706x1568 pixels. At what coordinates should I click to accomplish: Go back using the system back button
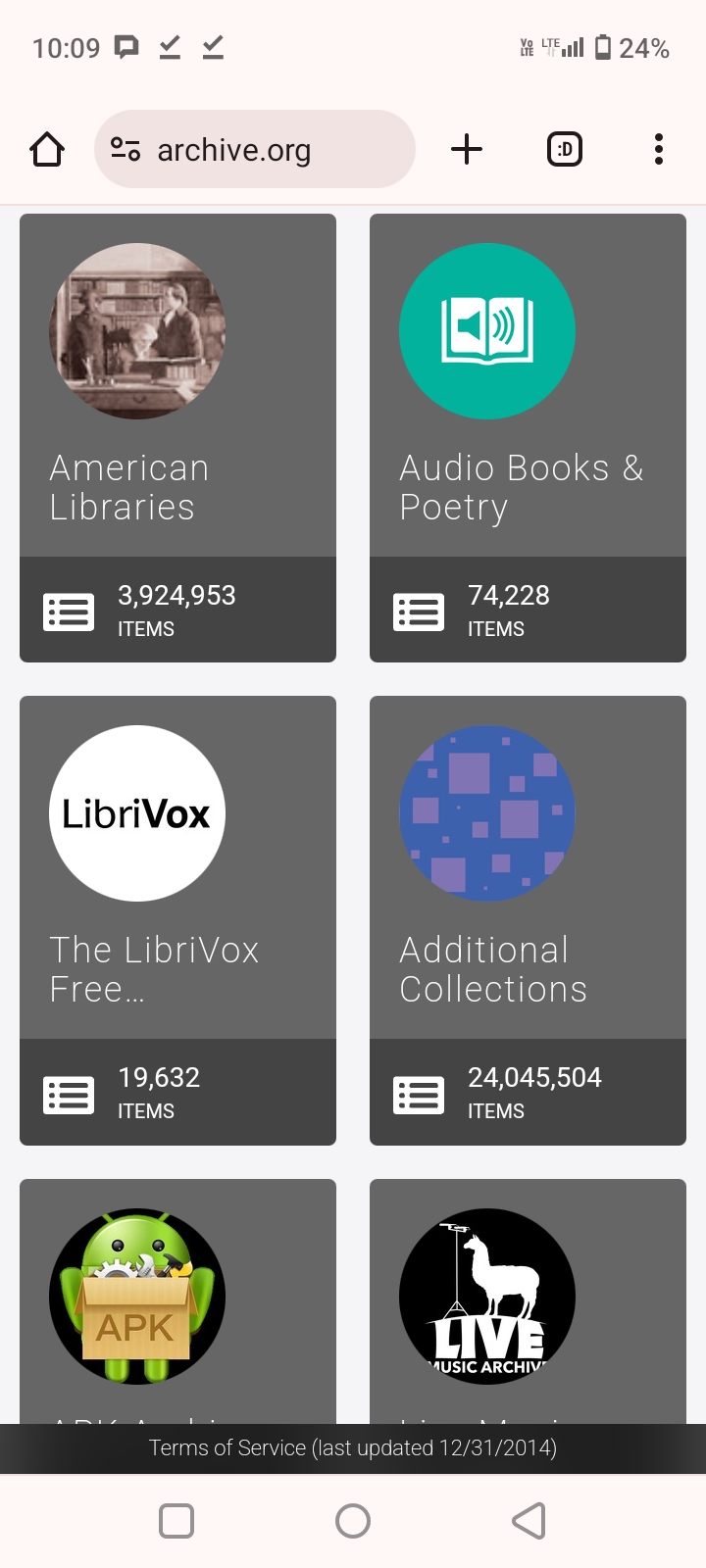[529, 1521]
